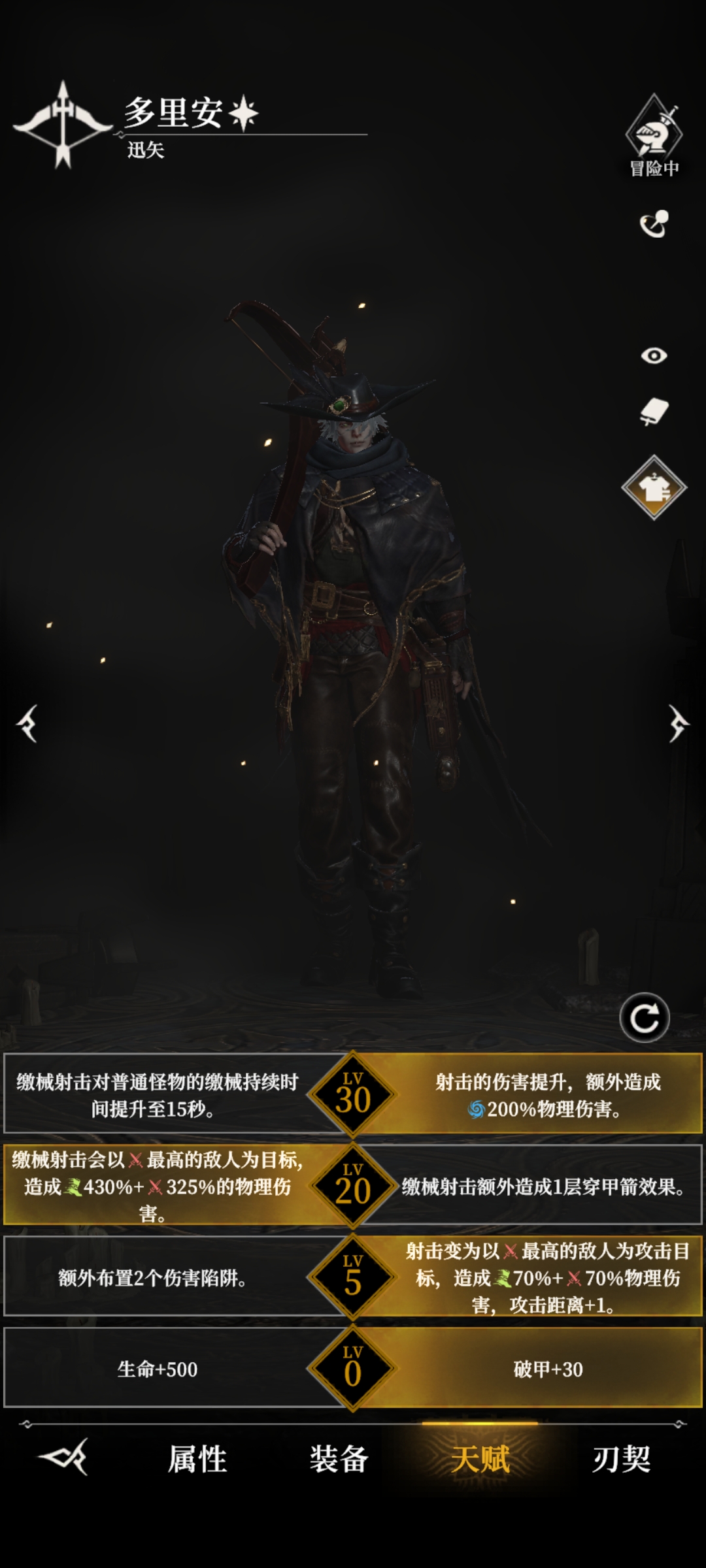Image resolution: width=706 pixels, height=1568 pixels.
Task: Switch to the 属性 tab
Action: coord(197,1460)
